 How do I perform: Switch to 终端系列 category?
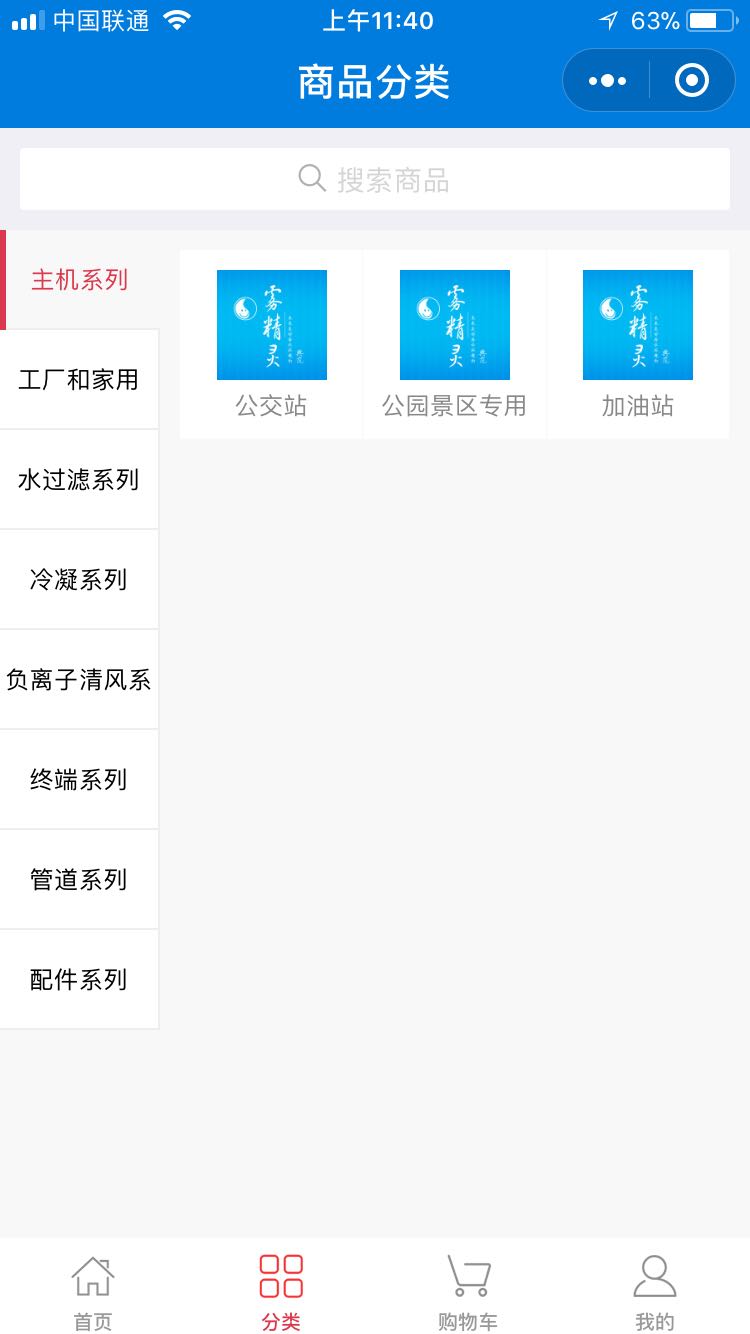80,780
